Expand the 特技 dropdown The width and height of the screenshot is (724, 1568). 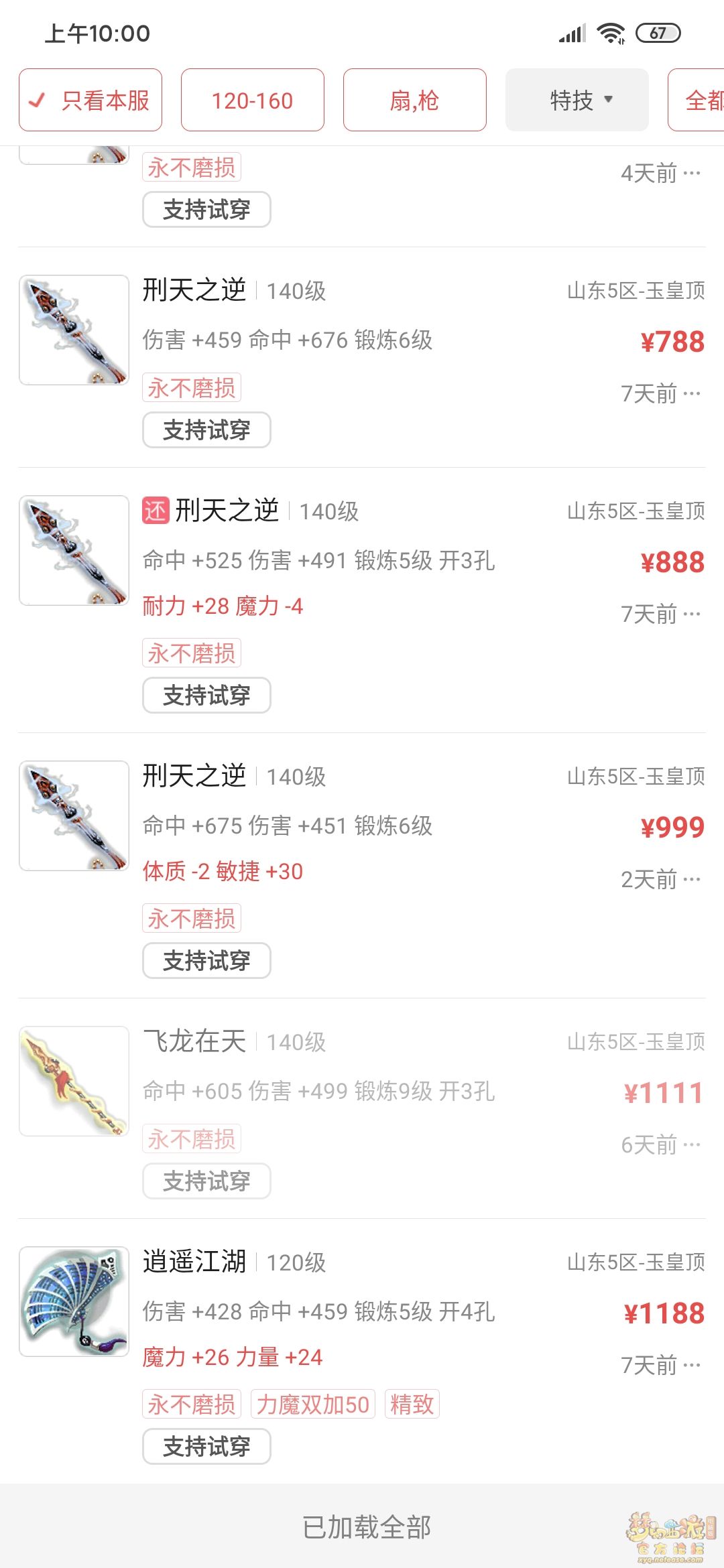(577, 101)
